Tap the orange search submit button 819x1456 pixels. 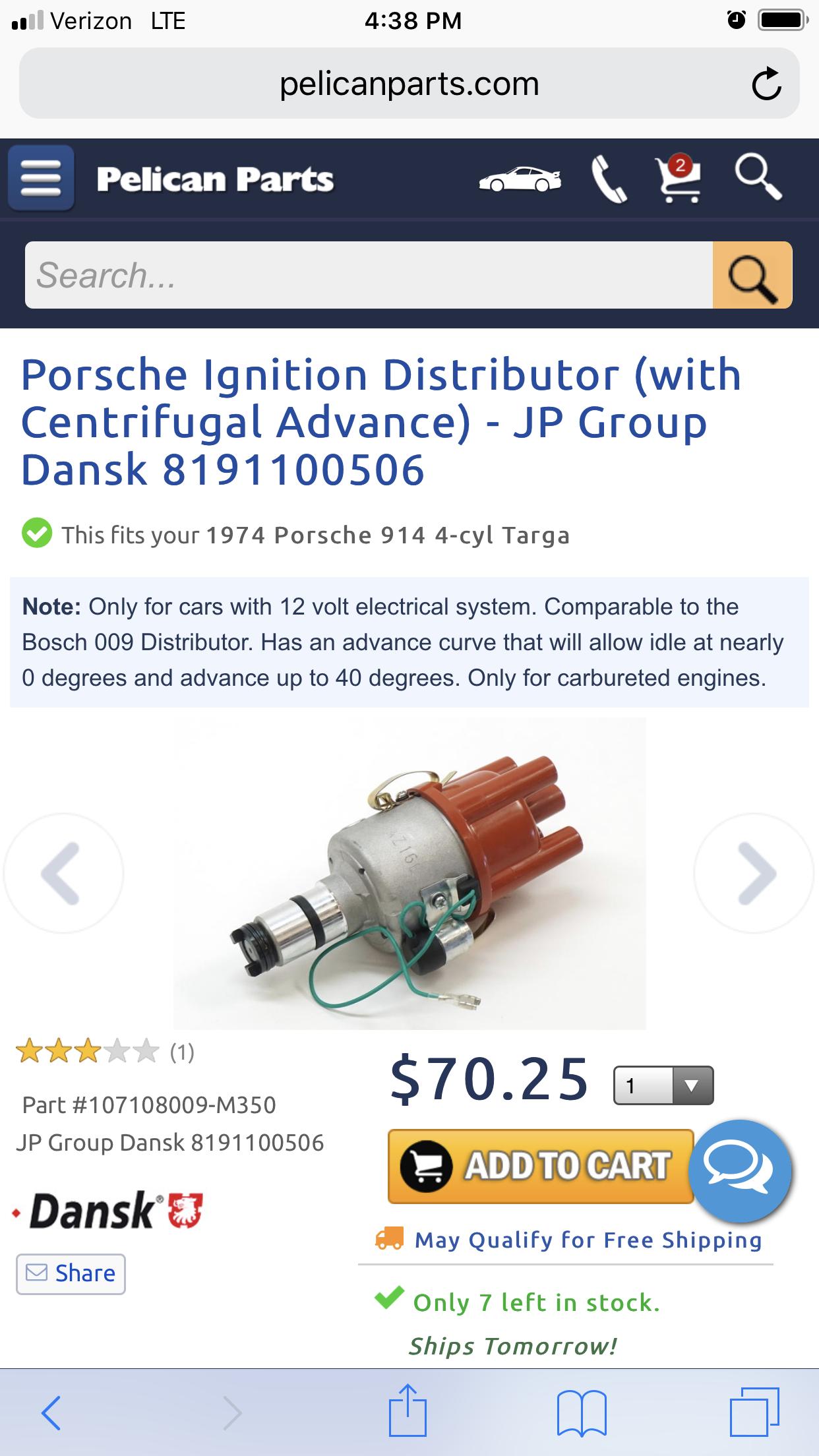[752, 275]
